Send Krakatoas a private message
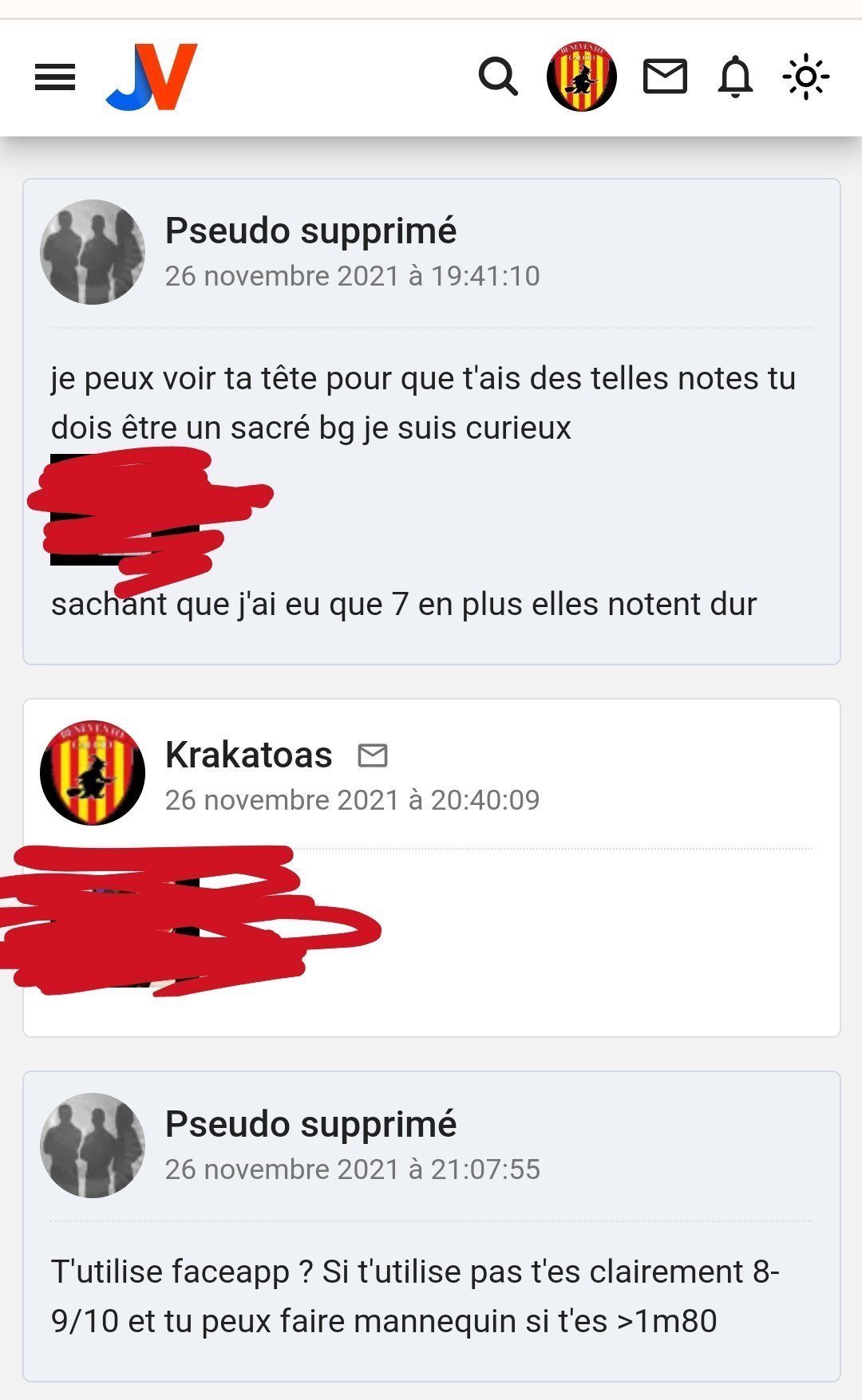 point(373,755)
